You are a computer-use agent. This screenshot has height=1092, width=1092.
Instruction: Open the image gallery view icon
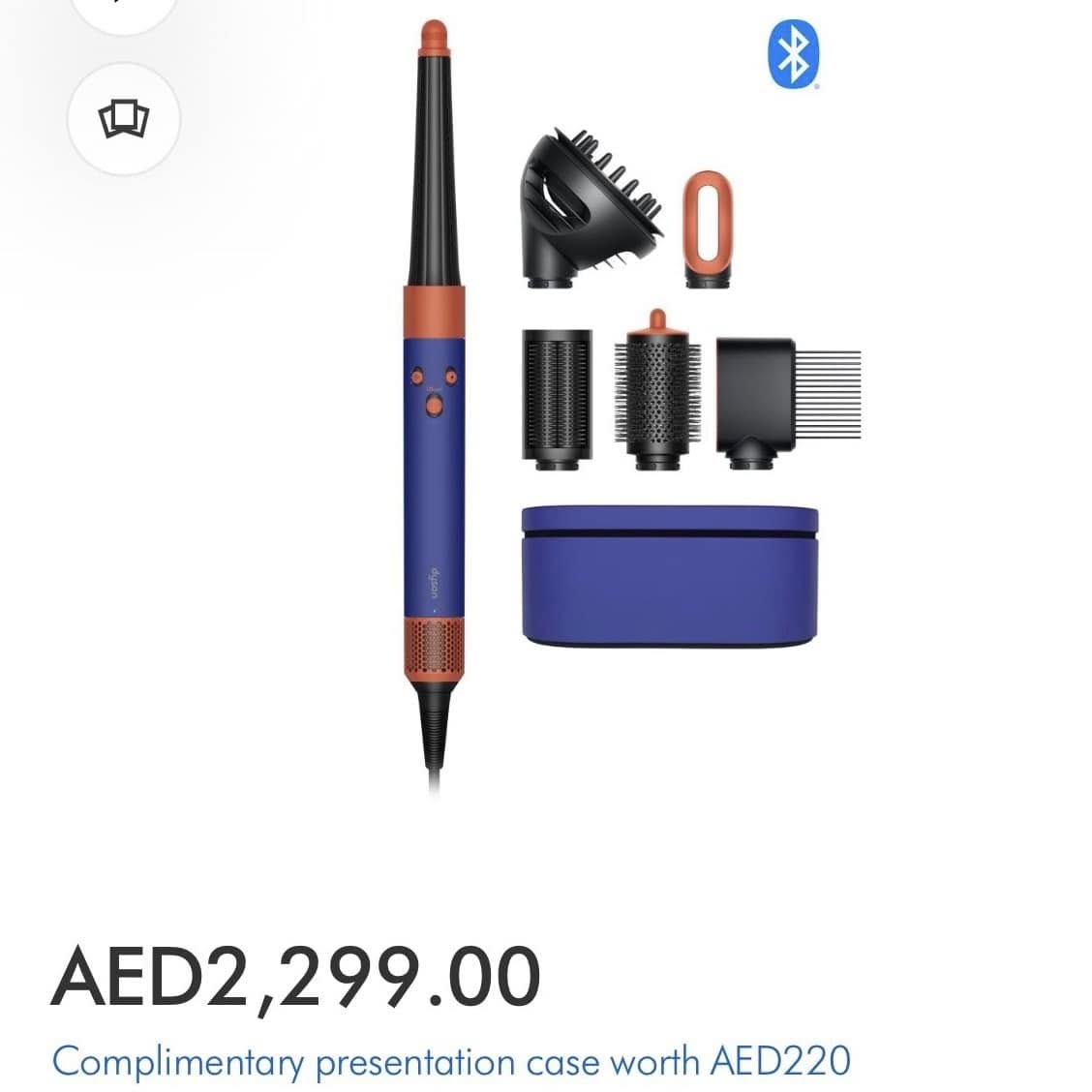pos(124,118)
